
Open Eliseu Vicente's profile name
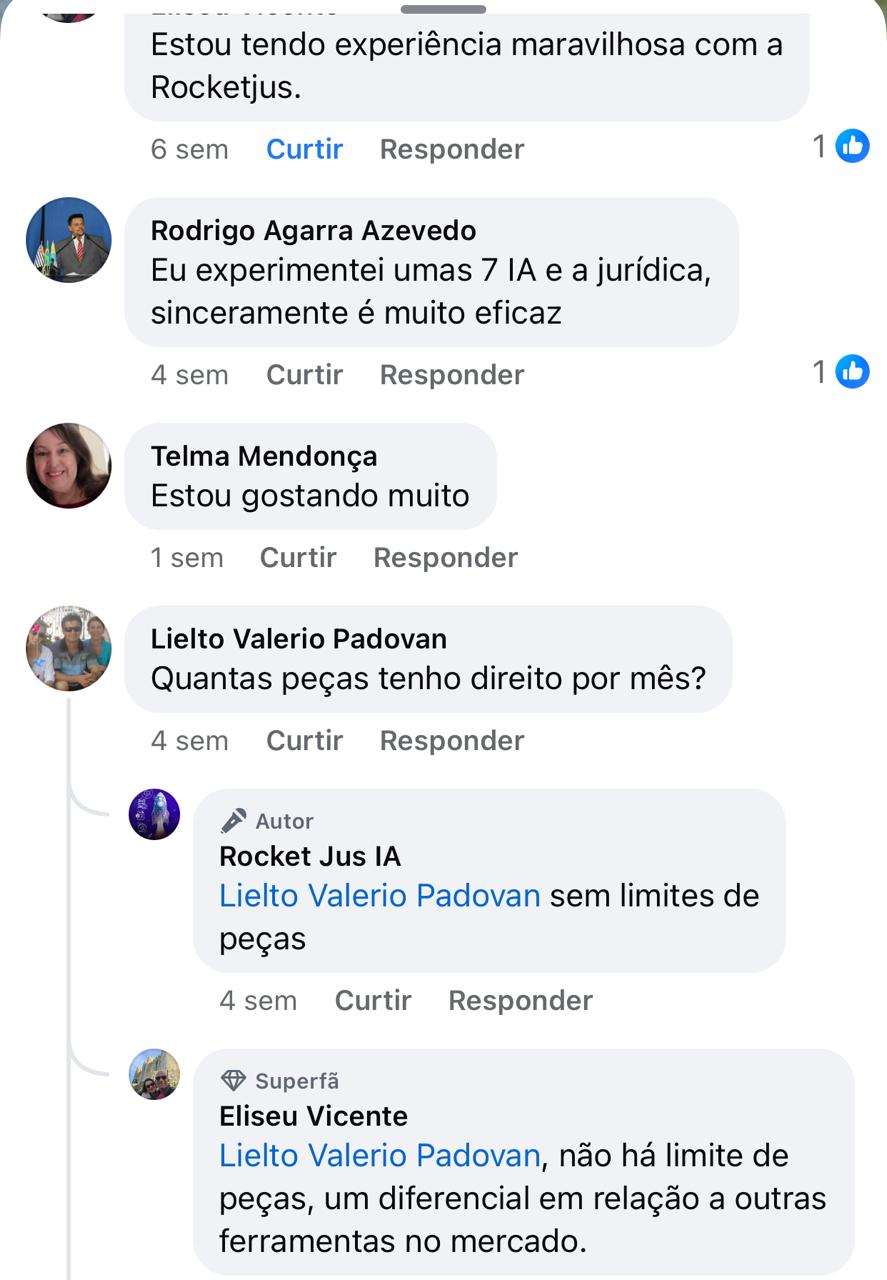click(x=313, y=1116)
